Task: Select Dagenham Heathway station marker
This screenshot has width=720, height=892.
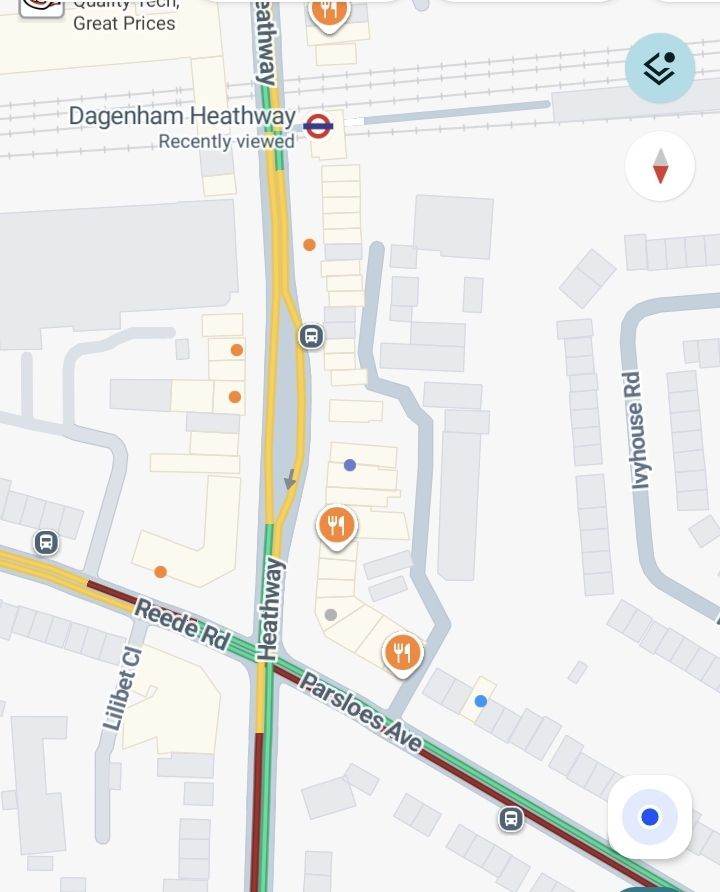Action: [318, 126]
